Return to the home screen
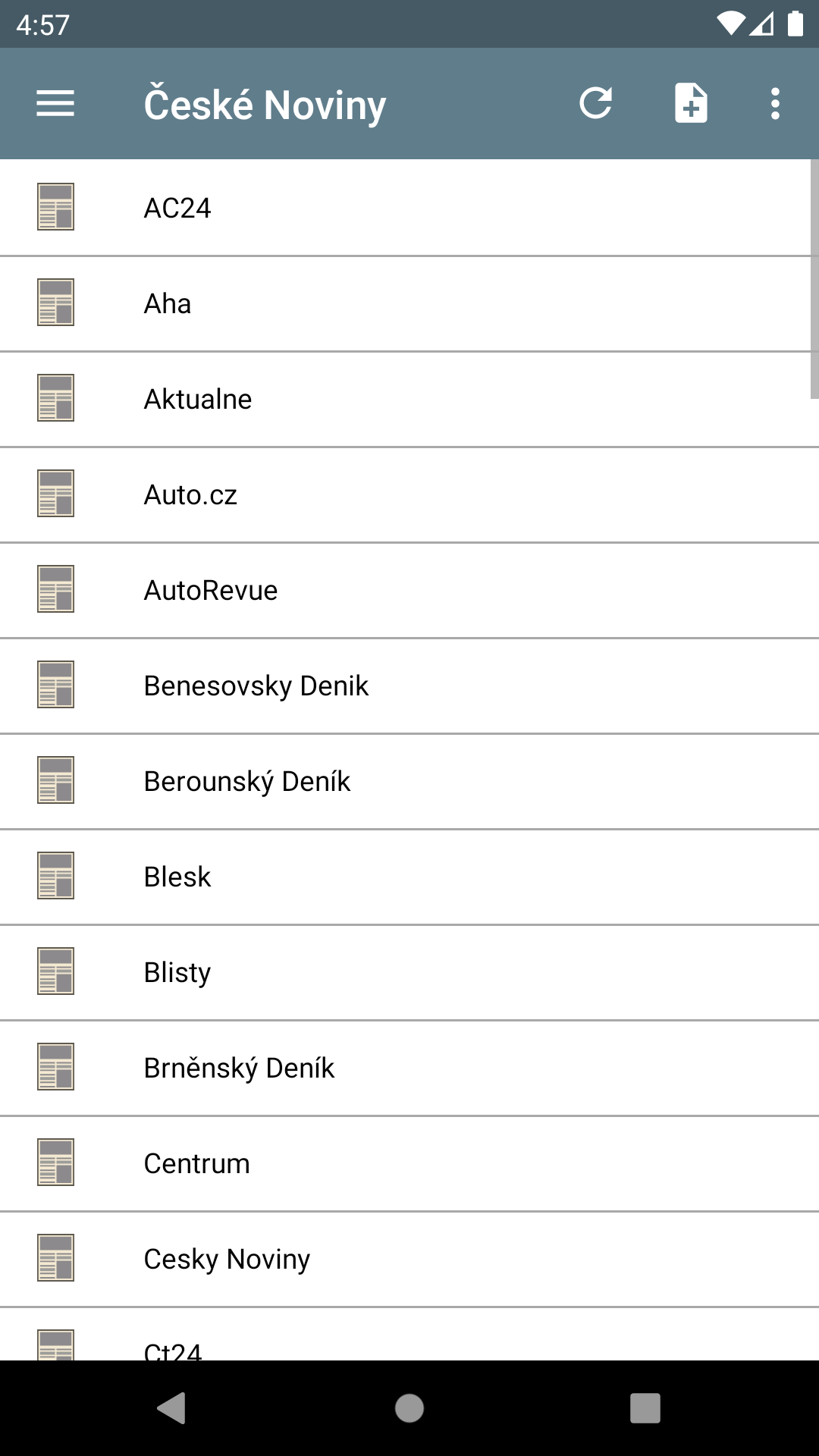819x1456 pixels. click(x=409, y=1408)
